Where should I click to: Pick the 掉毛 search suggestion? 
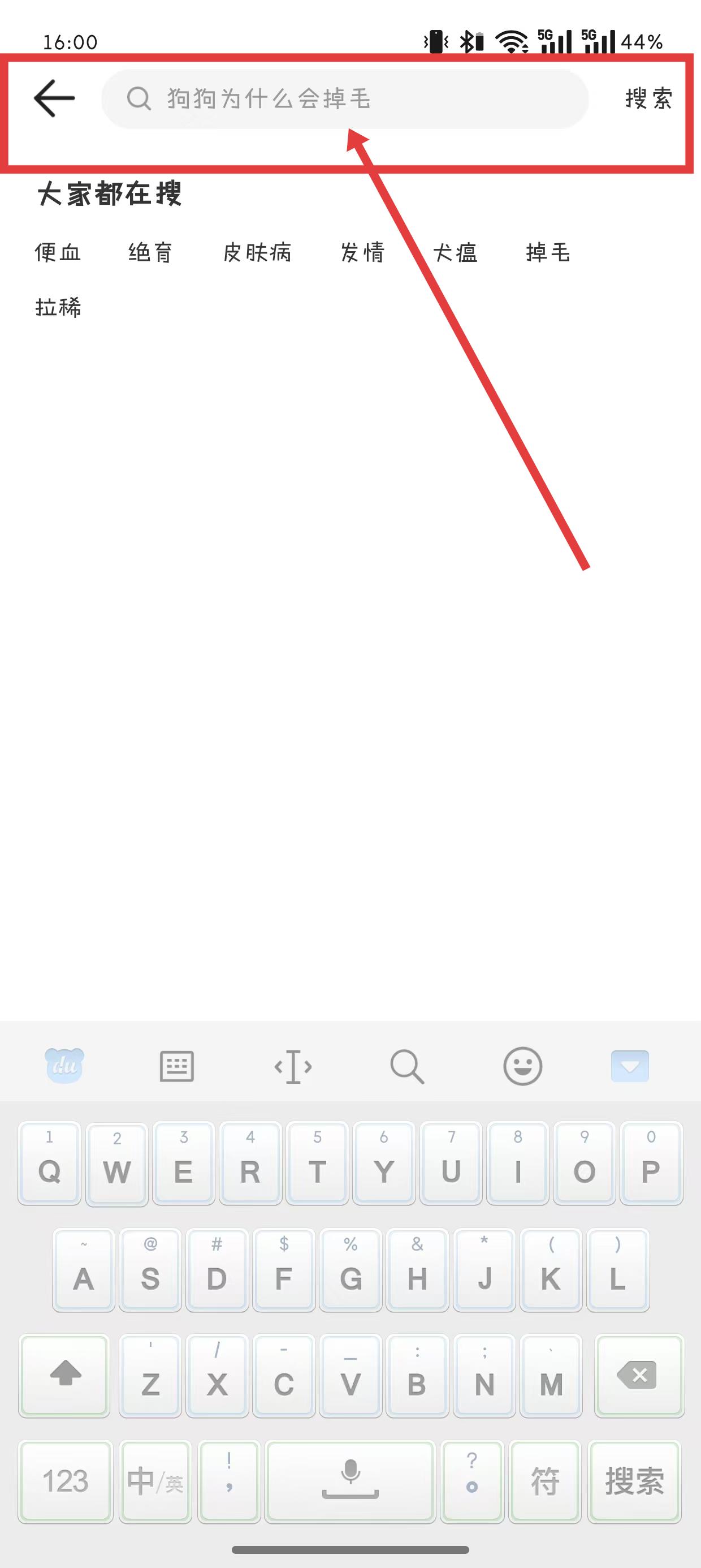(548, 253)
